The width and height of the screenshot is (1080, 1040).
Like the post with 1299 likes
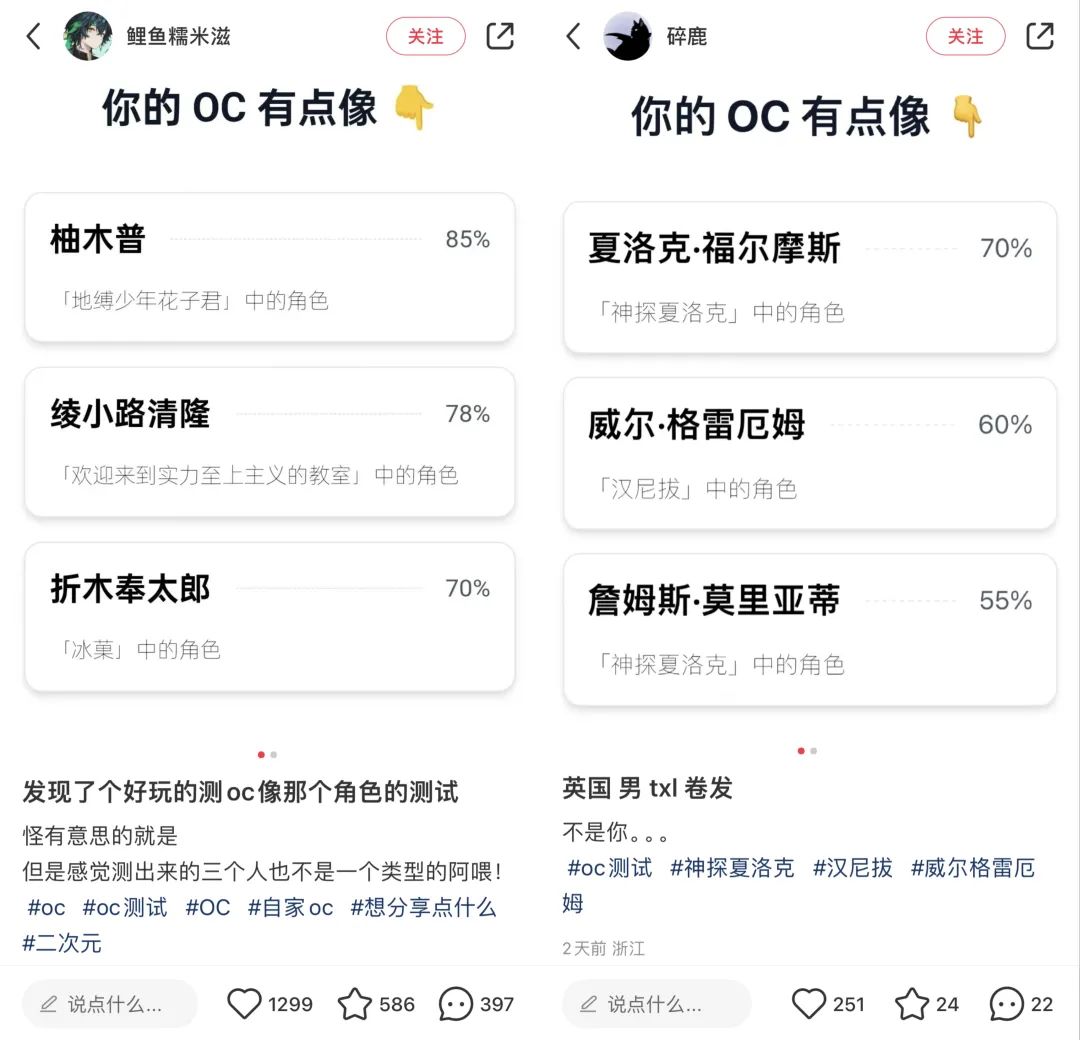click(244, 1004)
